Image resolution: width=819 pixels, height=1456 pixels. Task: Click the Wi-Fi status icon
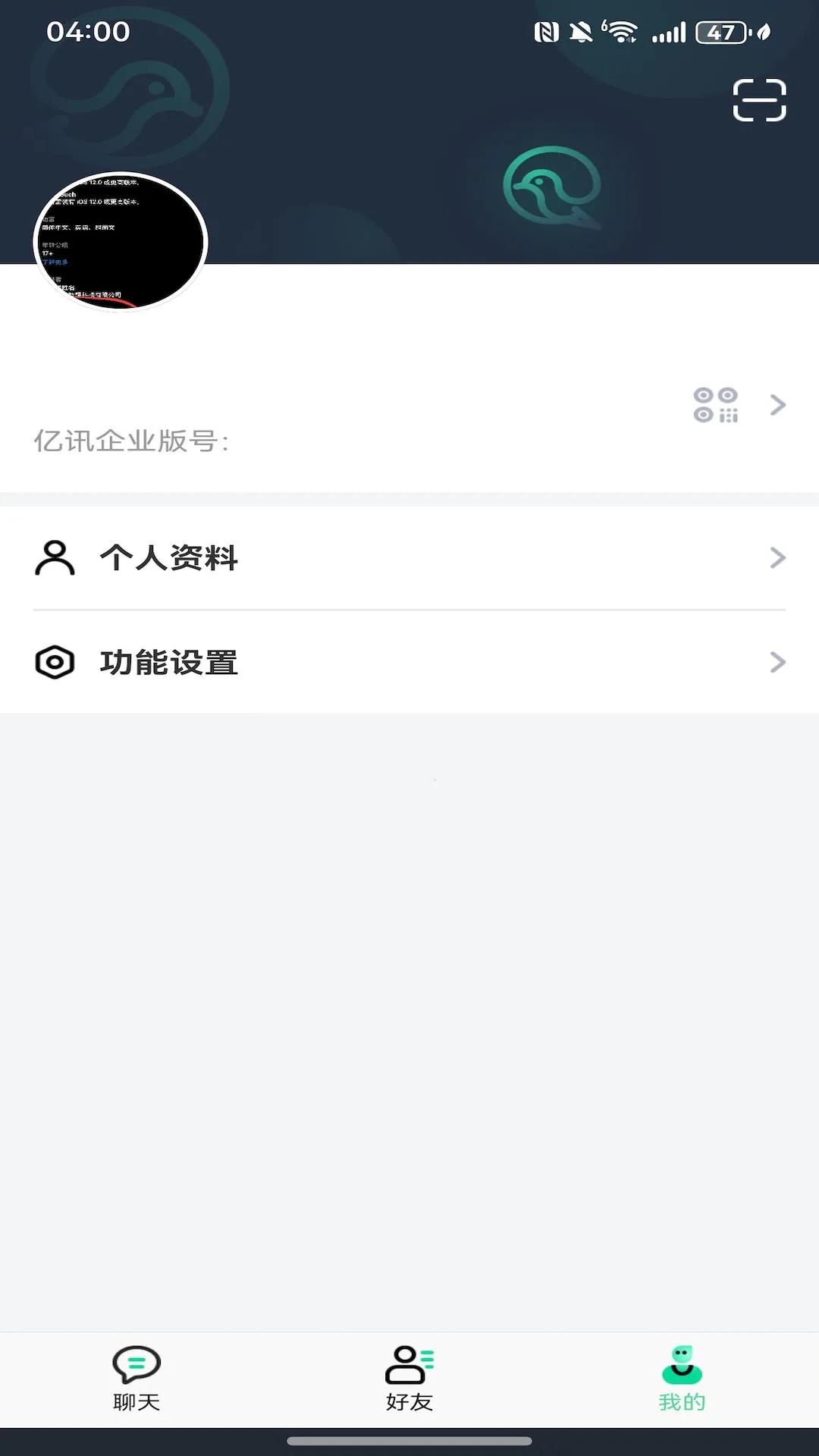pyautogui.click(x=621, y=31)
